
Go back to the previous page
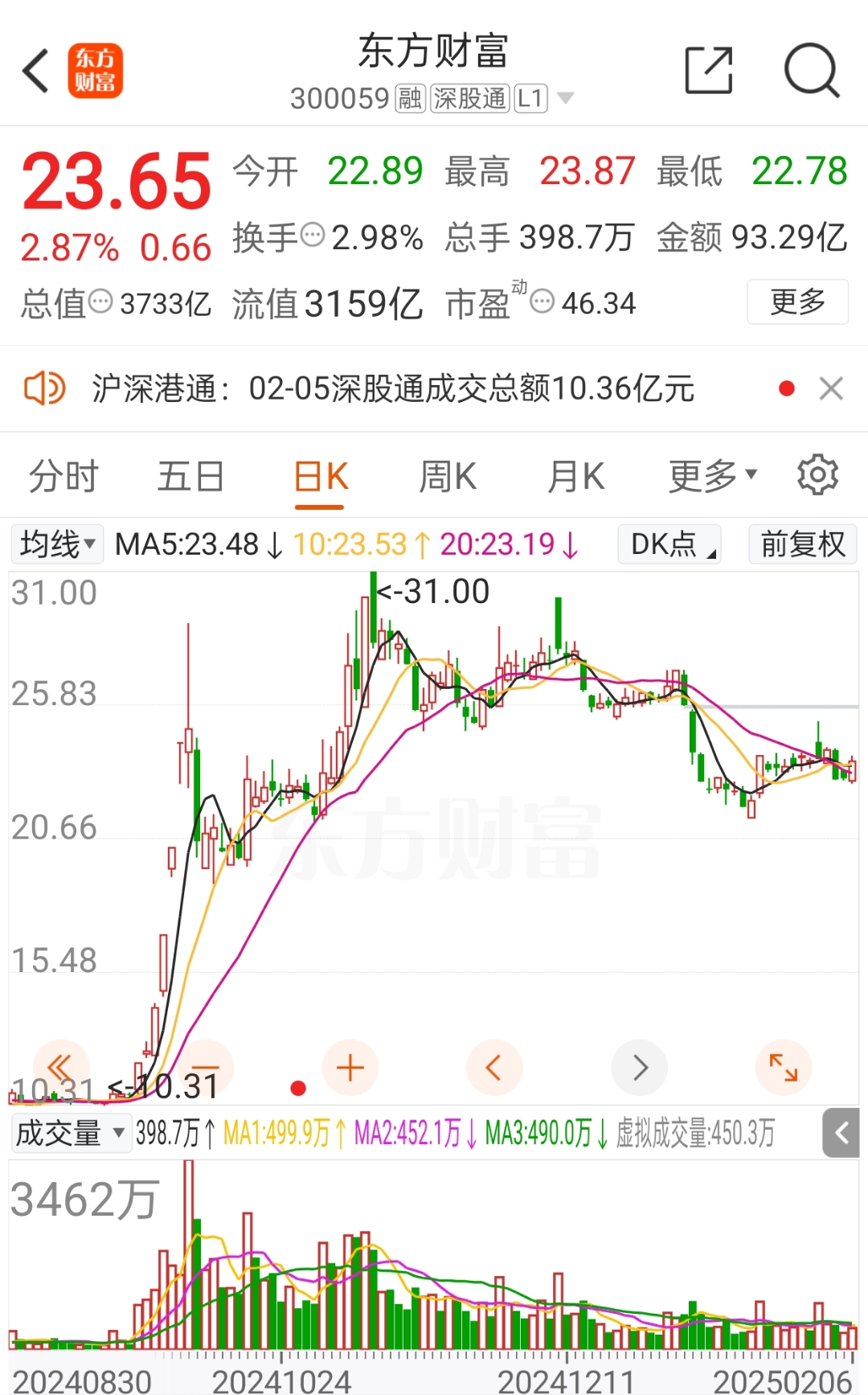point(36,72)
